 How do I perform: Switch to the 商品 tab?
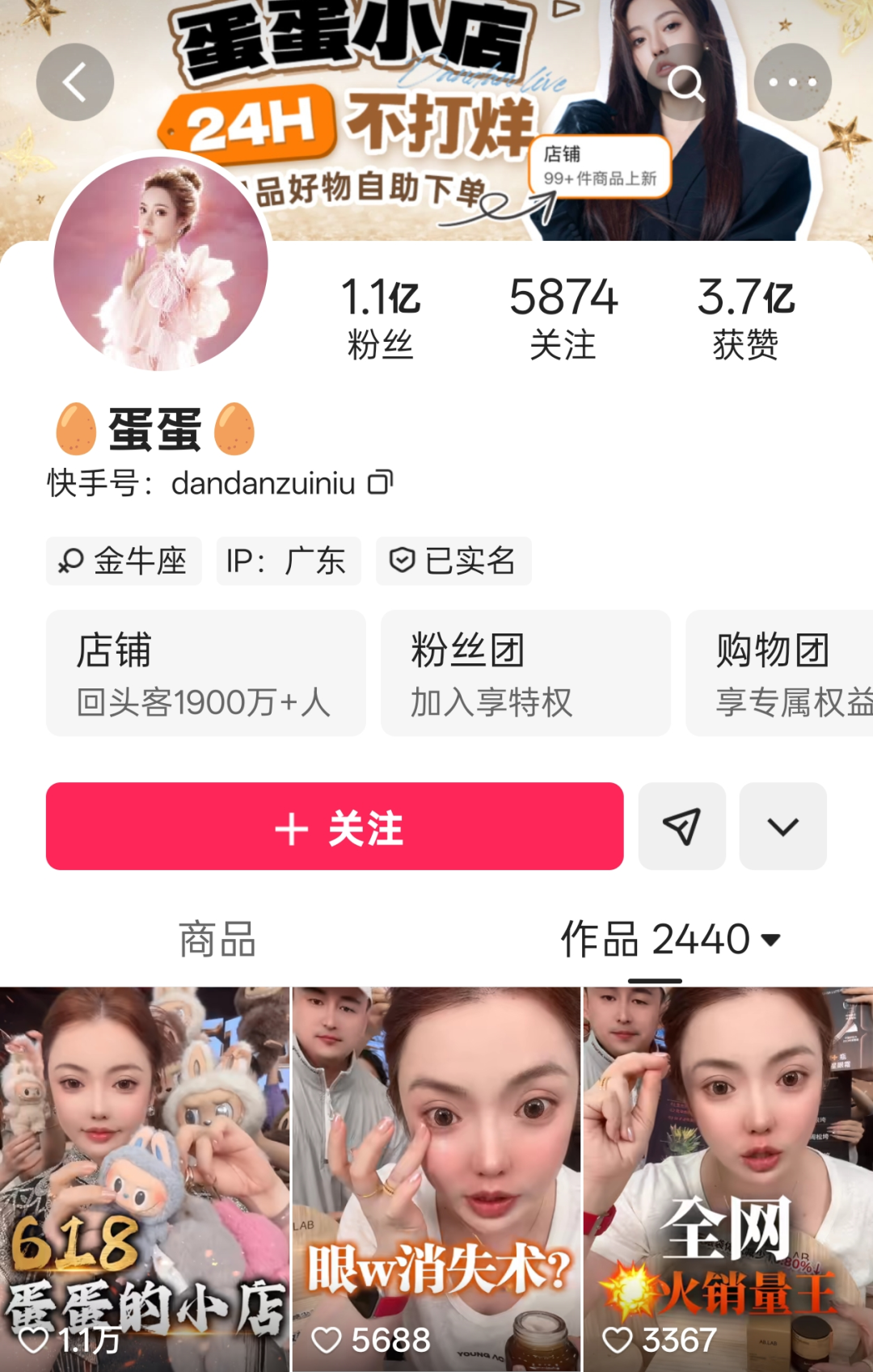(217, 940)
